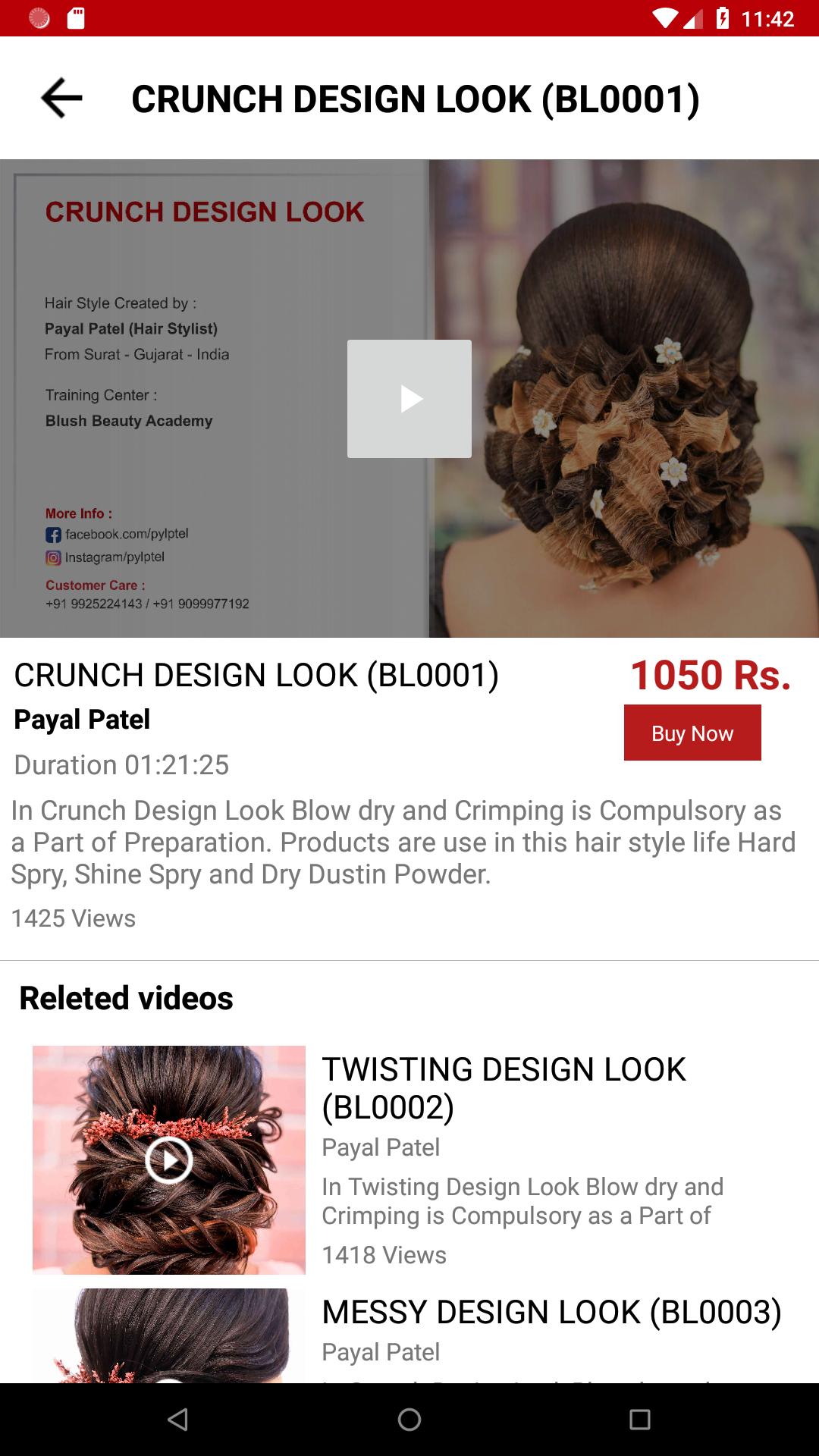Viewport: 819px width, 1456px height.
Task: Open the Messy Design Look (BL0003) video
Action: click(551, 1313)
